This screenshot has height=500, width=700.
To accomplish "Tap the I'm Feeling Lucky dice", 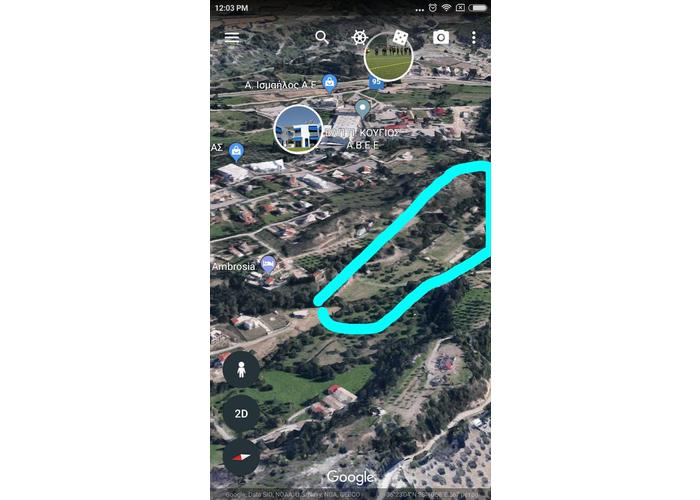I will (x=400, y=37).
